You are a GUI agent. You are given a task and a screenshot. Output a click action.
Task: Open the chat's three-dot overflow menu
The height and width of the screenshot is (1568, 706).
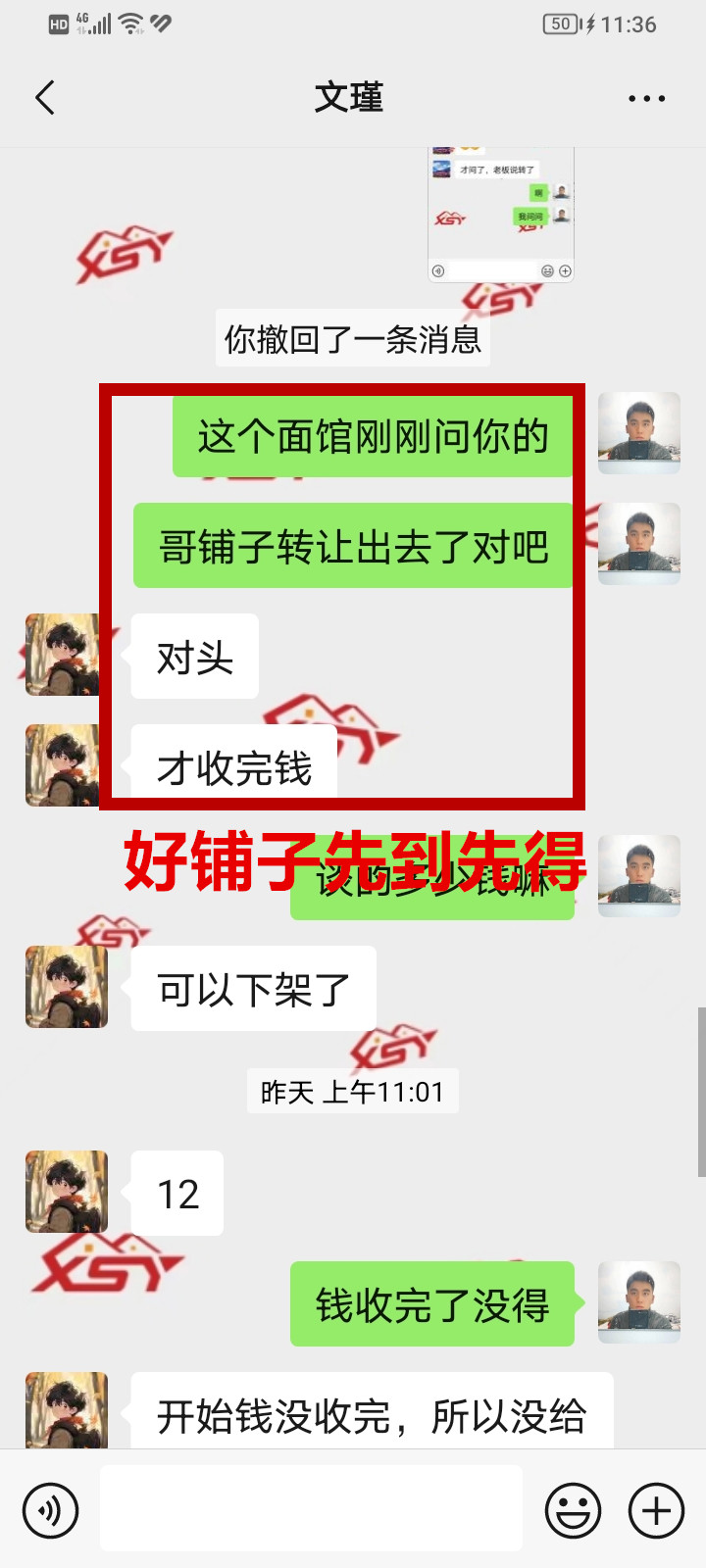pos(646,98)
